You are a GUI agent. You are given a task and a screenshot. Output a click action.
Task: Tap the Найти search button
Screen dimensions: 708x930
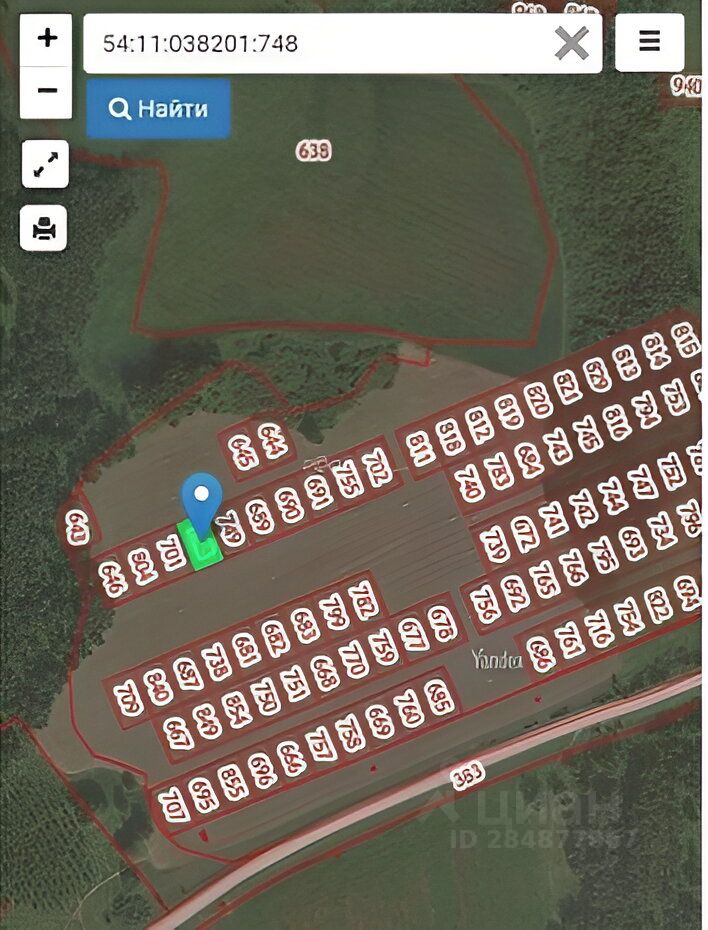[x=158, y=108]
